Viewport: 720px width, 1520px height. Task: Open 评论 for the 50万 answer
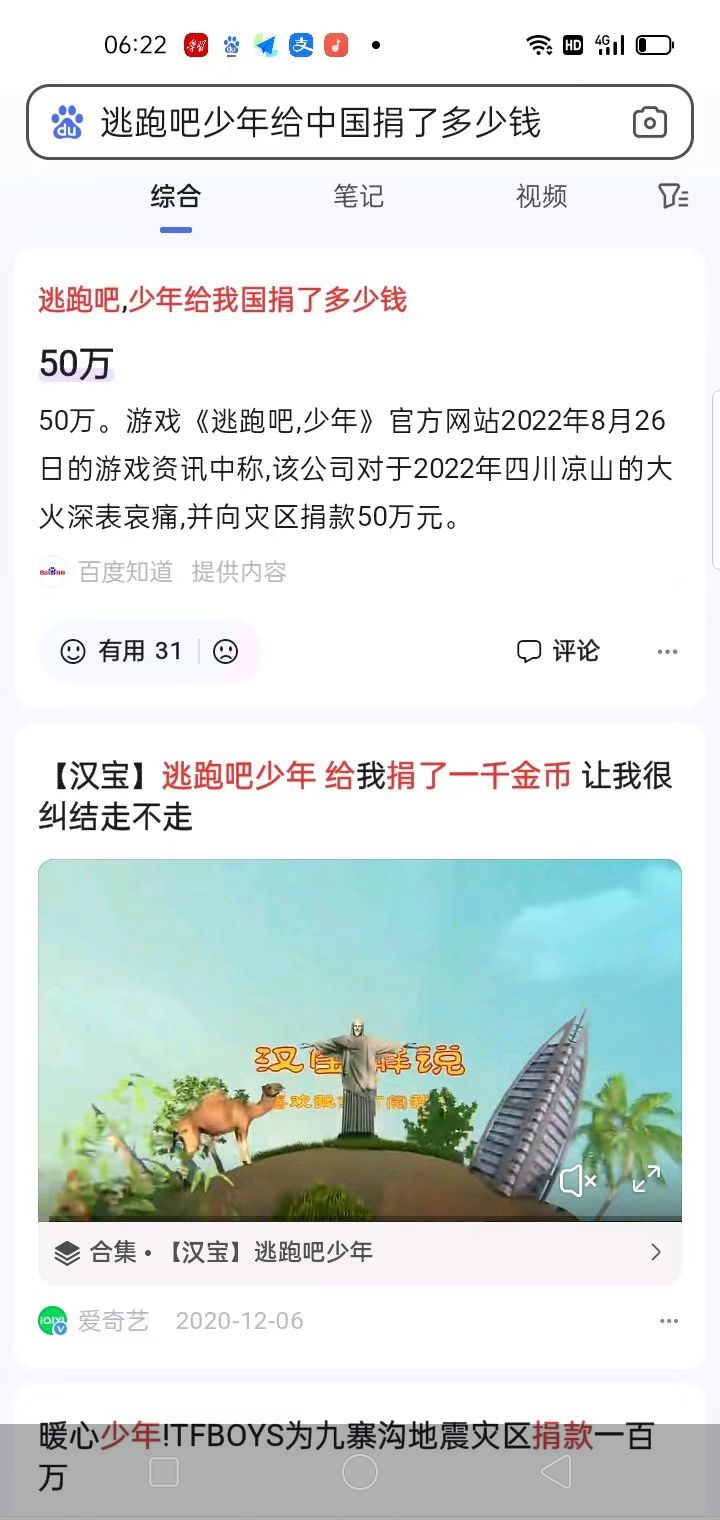tap(558, 652)
